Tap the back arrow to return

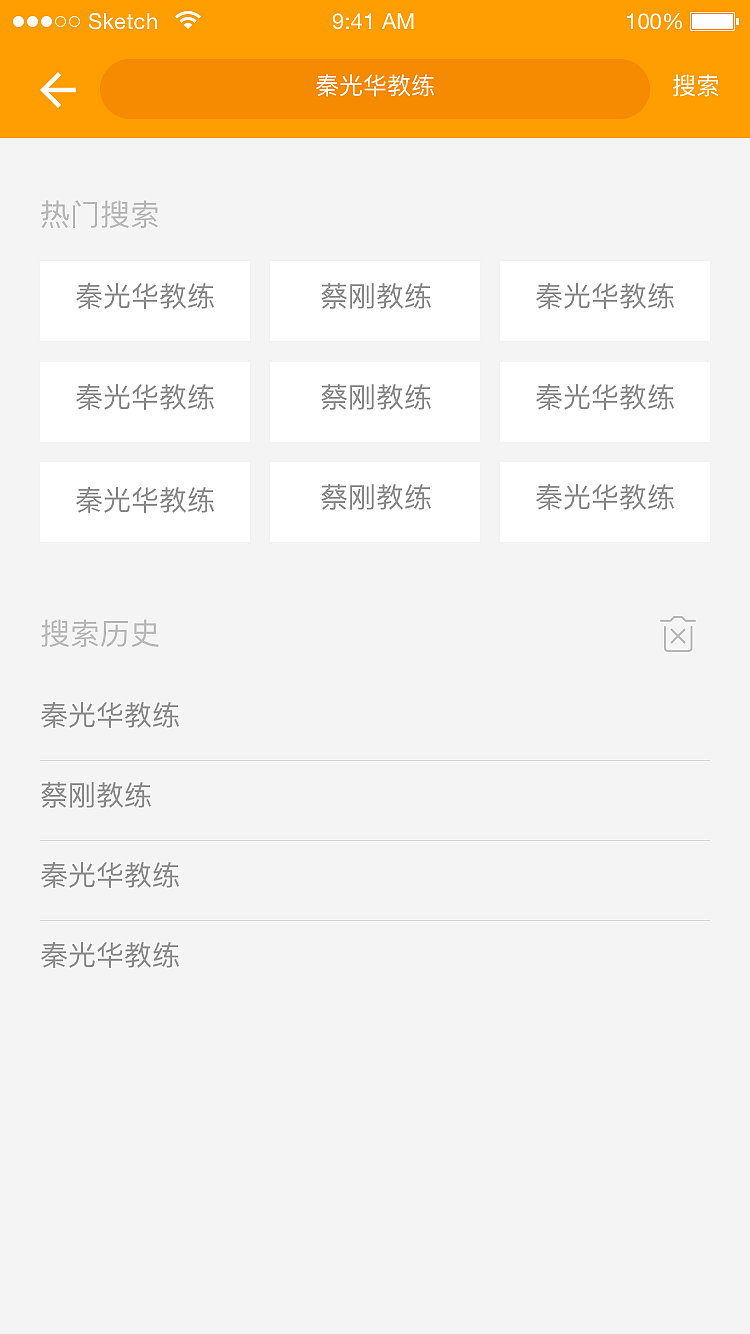coord(57,89)
